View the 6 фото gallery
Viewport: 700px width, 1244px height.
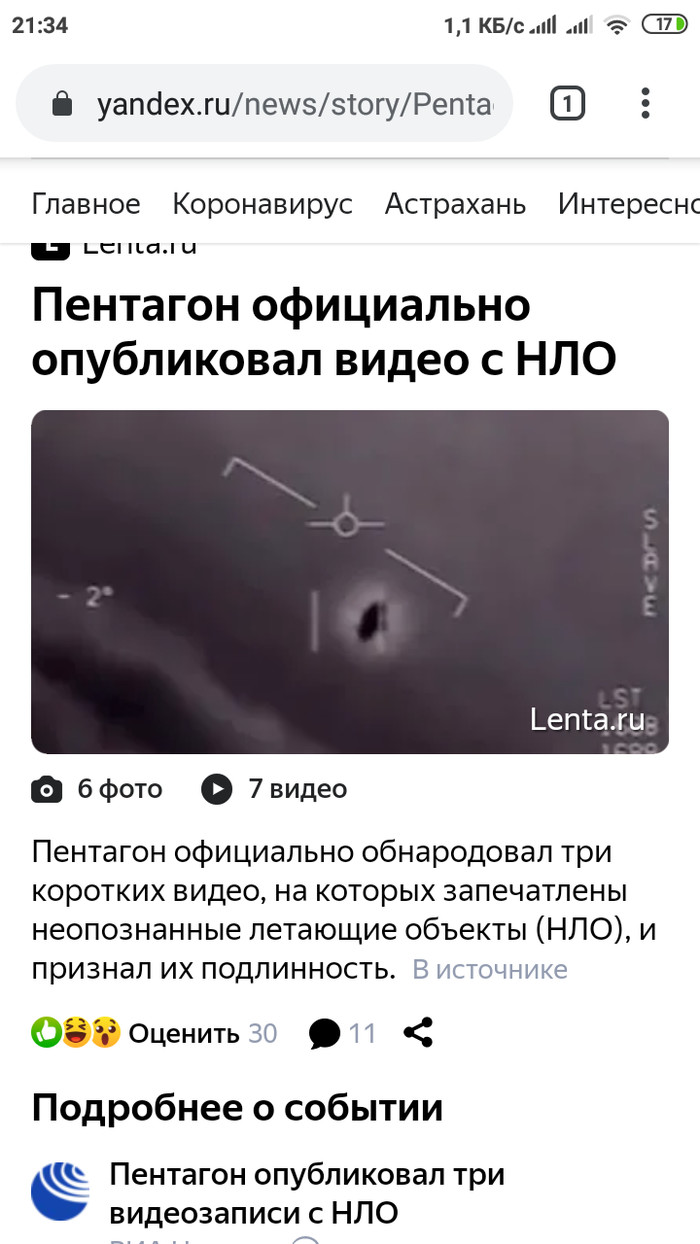pos(98,789)
